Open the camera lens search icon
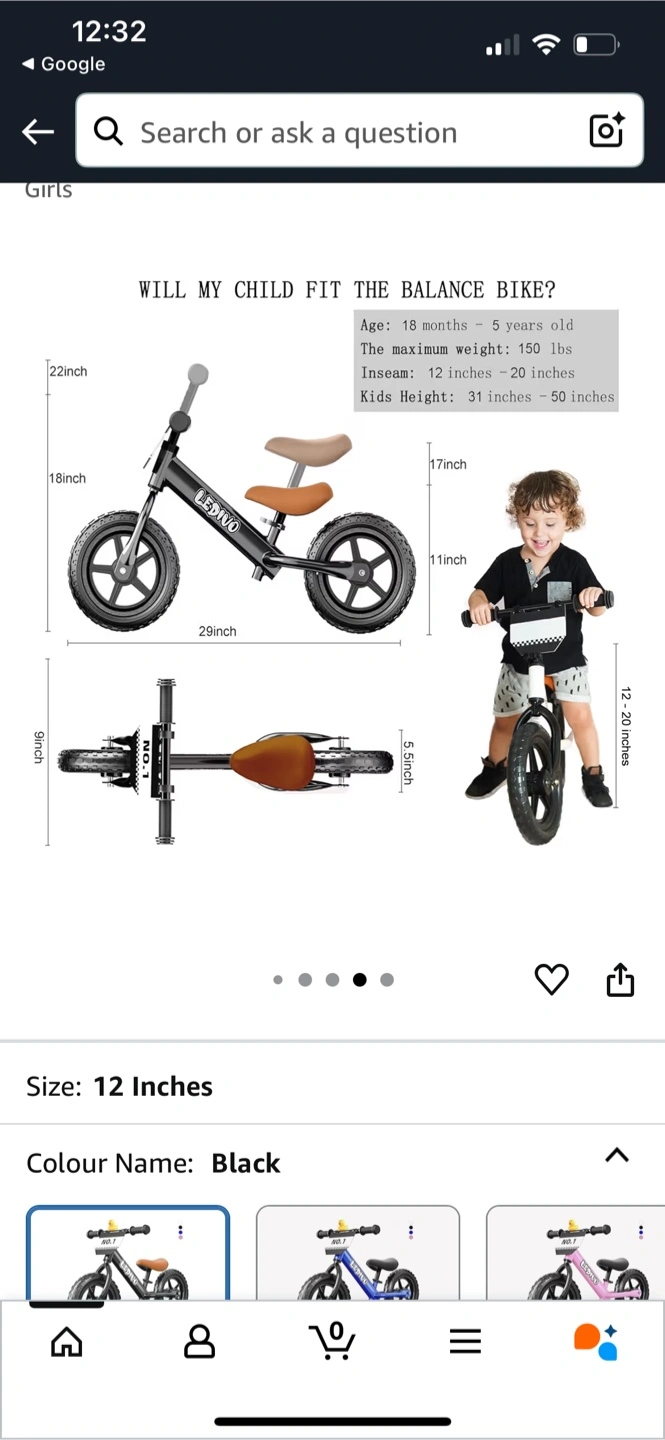 607,131
